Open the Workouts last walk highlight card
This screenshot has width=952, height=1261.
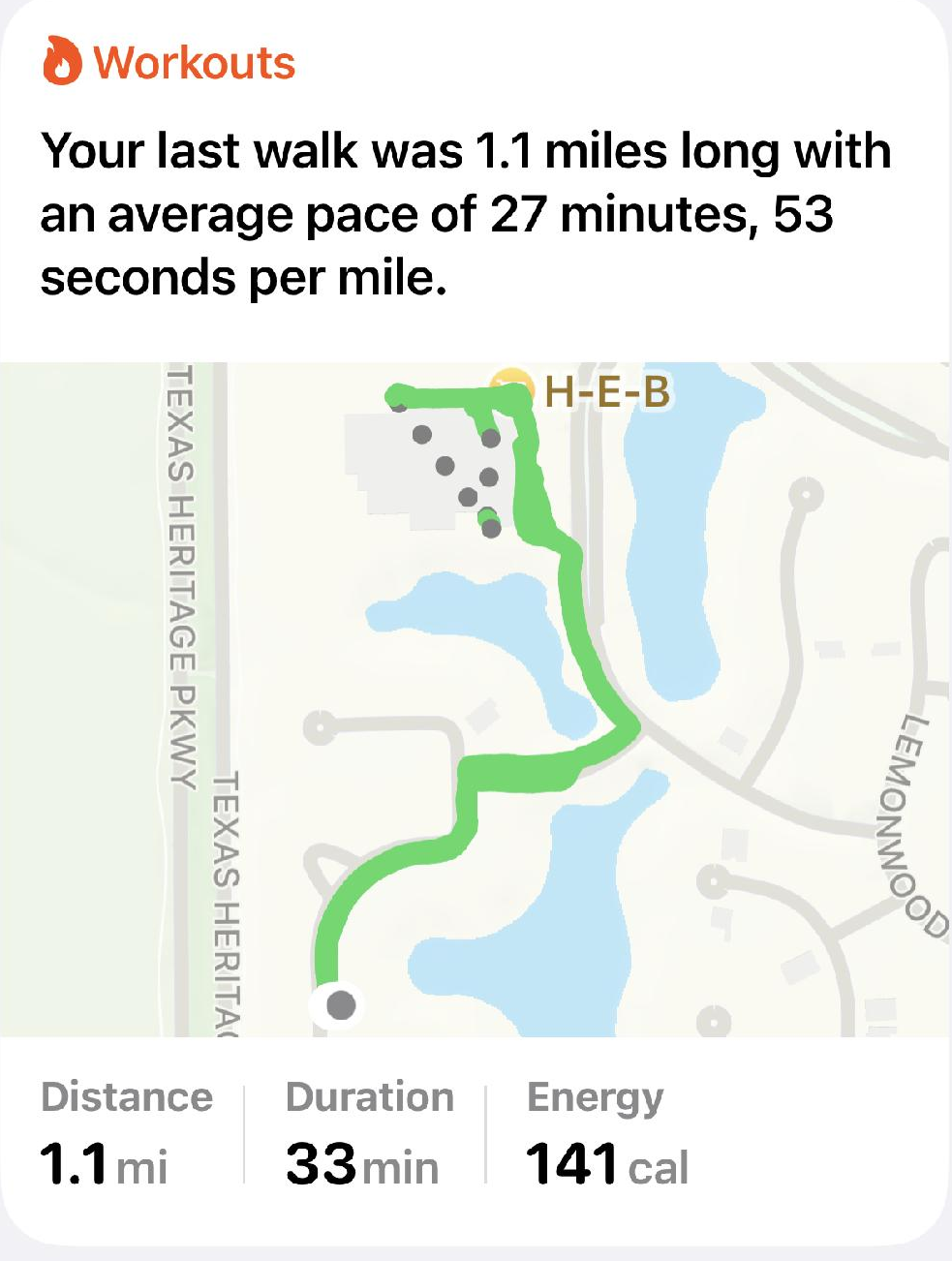point(465,213)
